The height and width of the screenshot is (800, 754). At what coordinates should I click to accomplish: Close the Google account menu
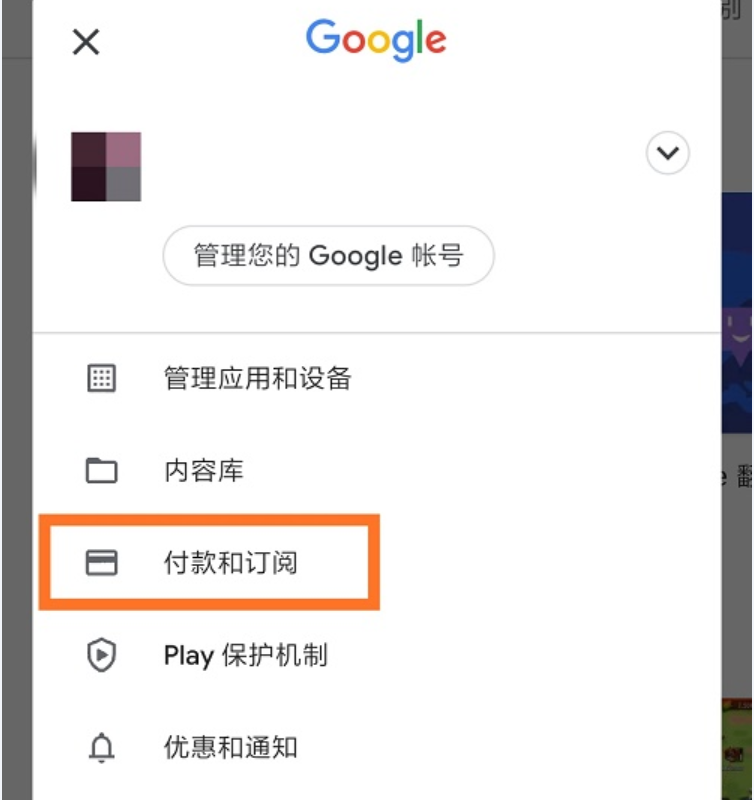86,42
